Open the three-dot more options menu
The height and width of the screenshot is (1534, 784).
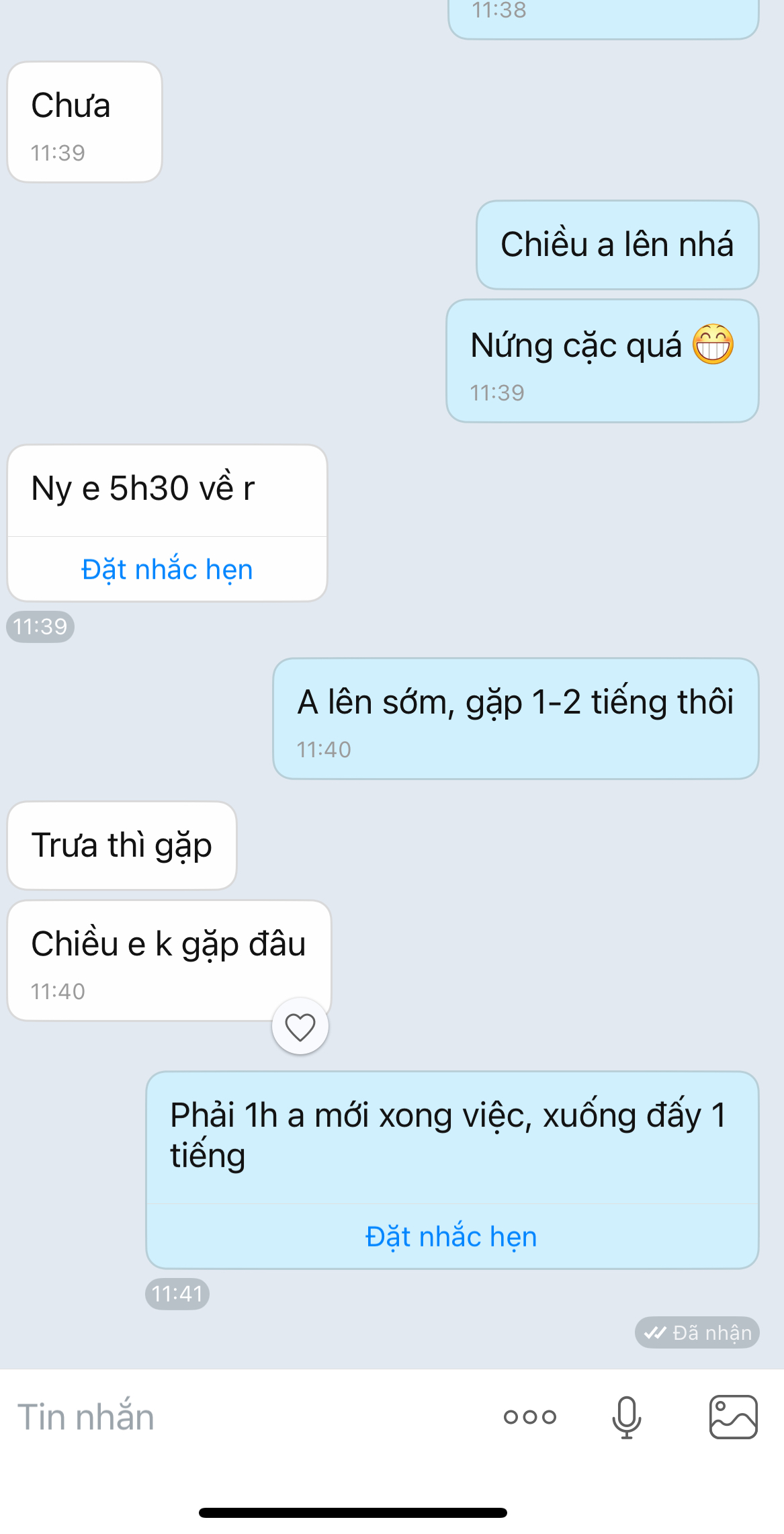[530, 1417]
